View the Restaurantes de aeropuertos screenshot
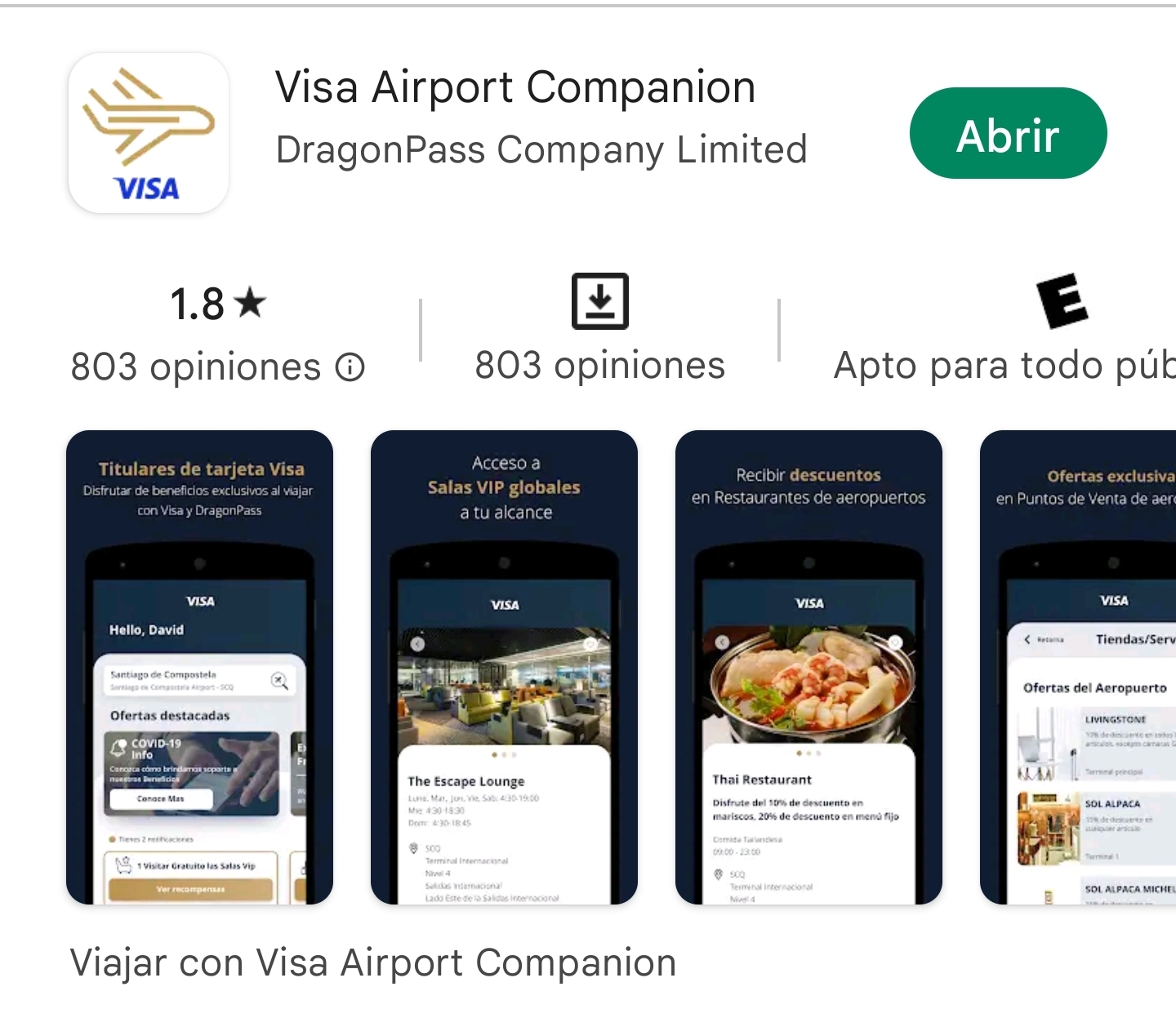 coord(808,667)
